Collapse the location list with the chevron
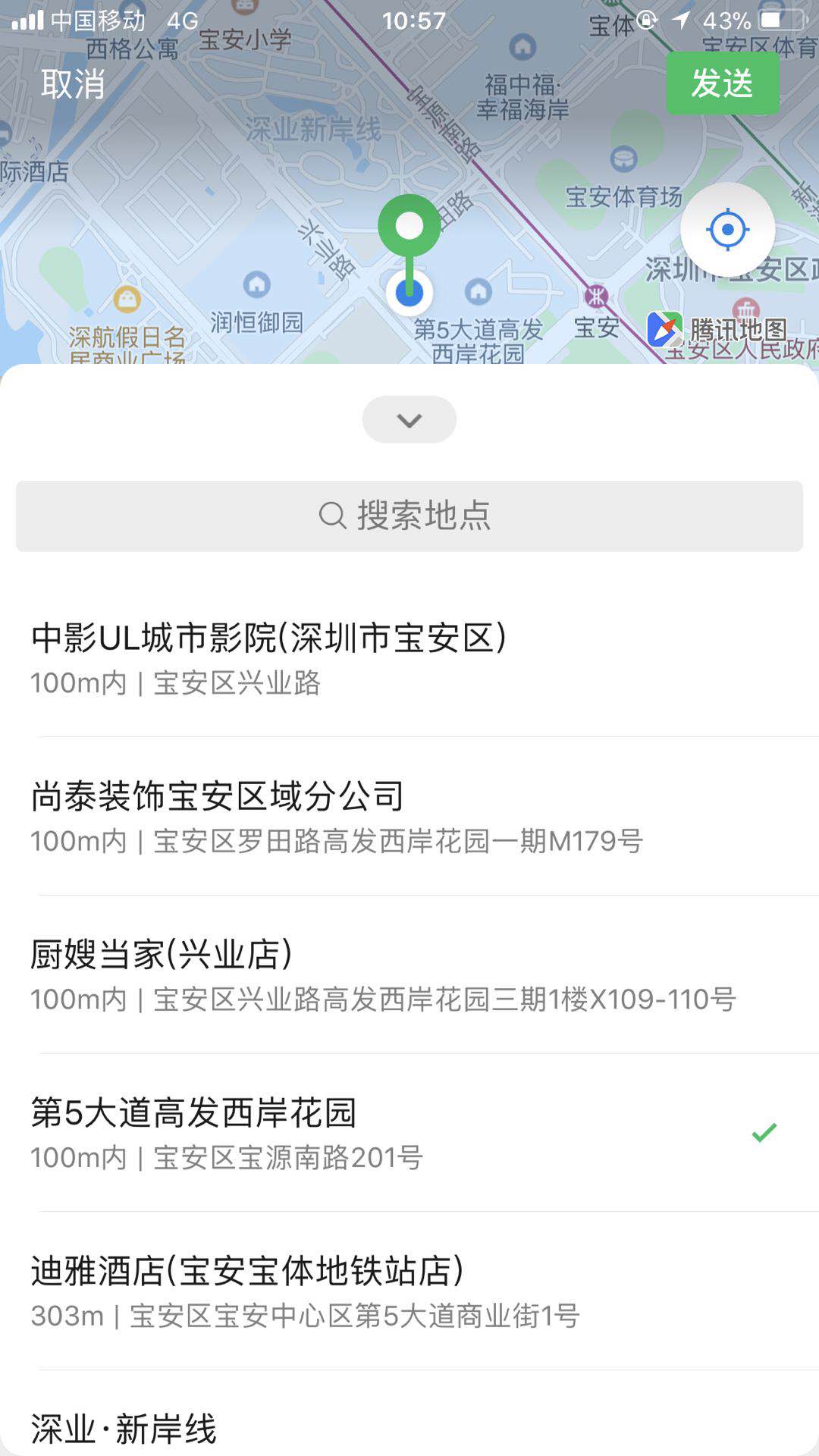Screen dimensions: 819x1456 point(409,419)
